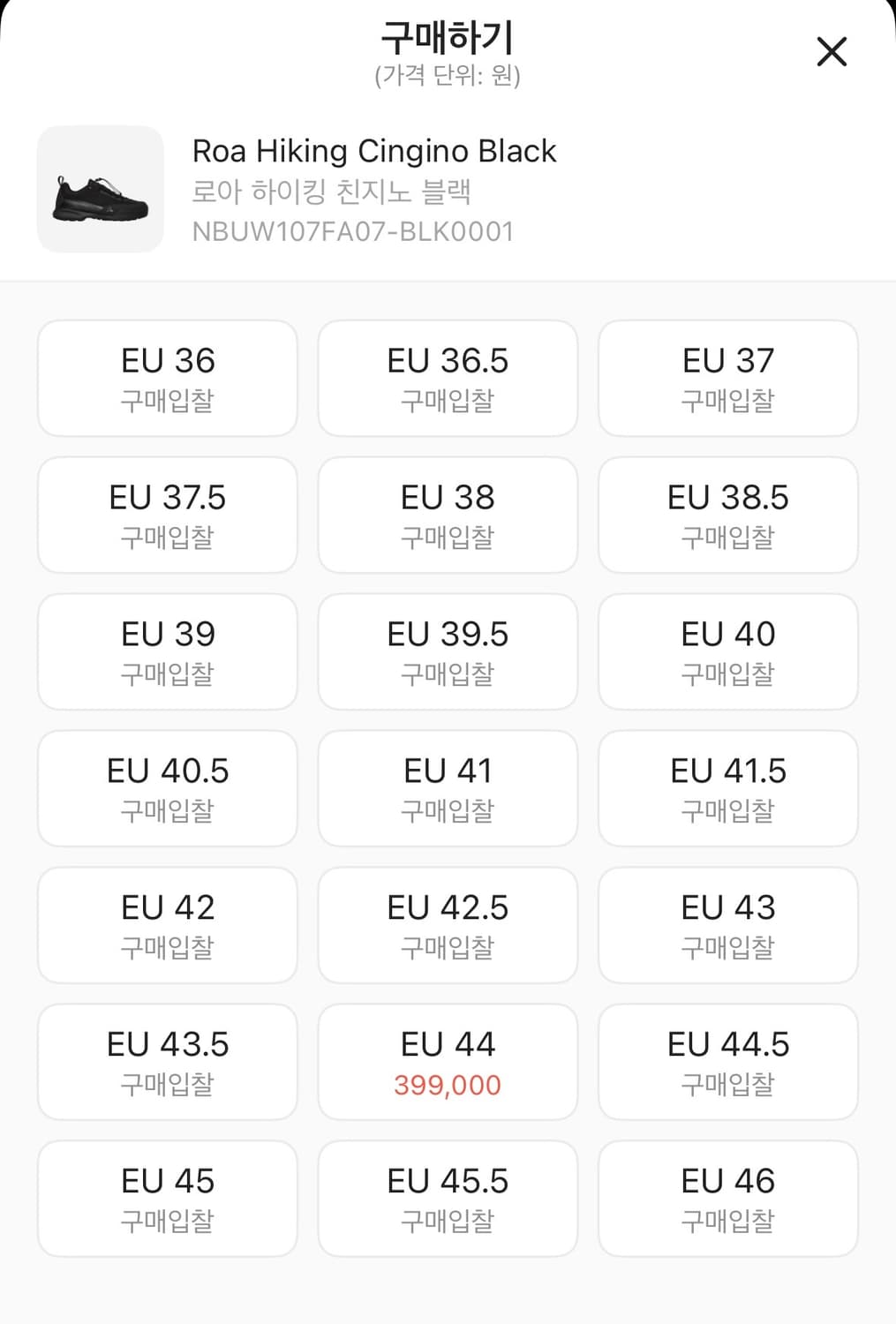896x1324 pixels.
Task: Pick the EU 45 size
Action: [168, 1200]
